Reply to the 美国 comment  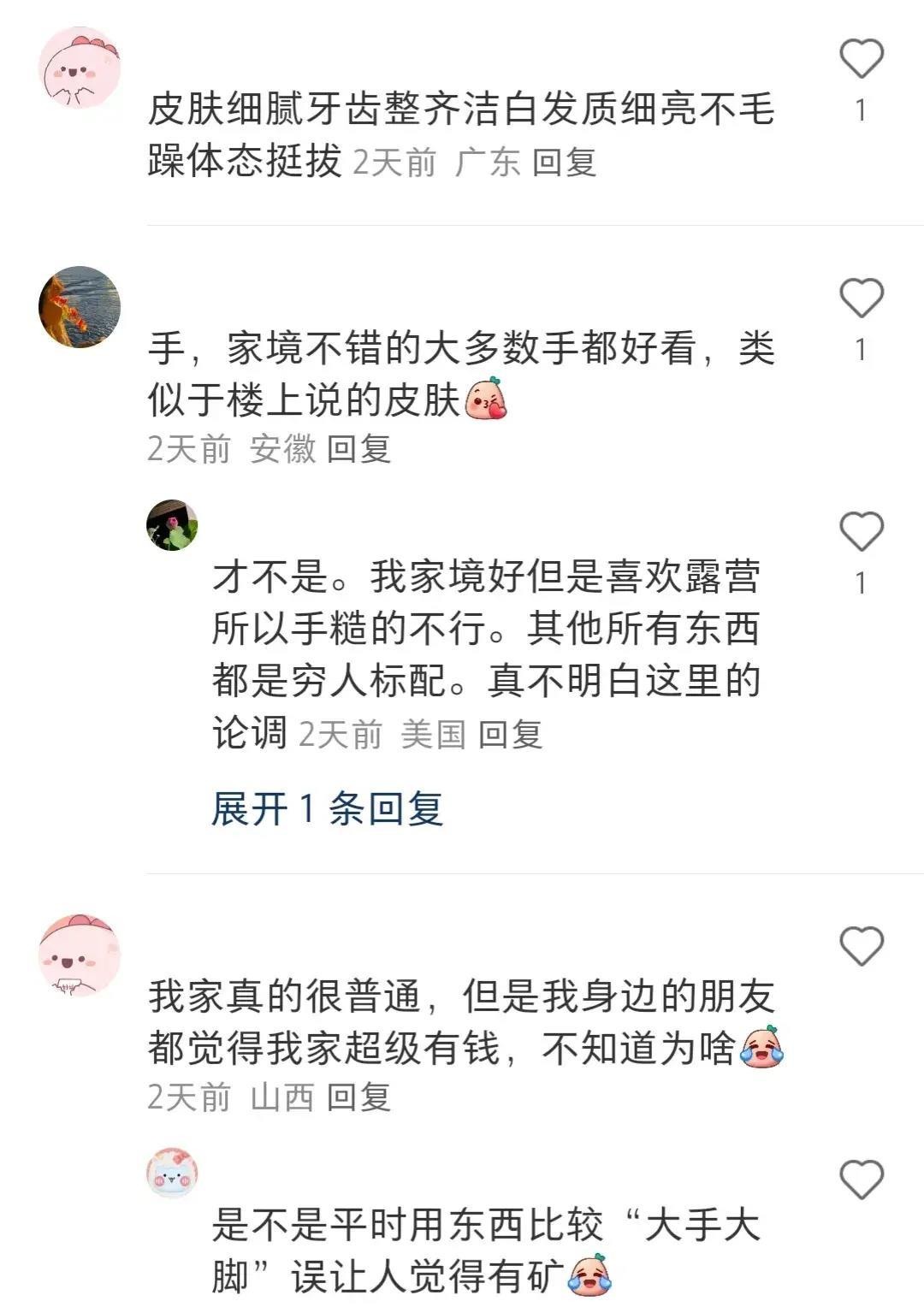[x=510, y=734]
